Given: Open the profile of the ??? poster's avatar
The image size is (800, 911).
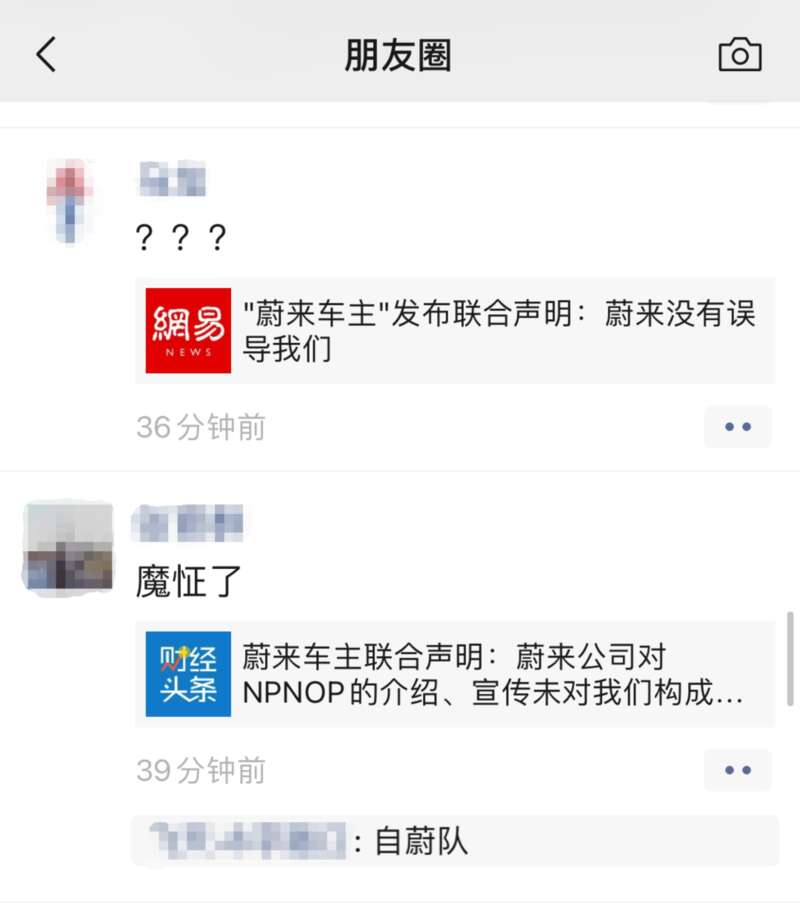Looking at the screenshot, I should tap(69, 200).
